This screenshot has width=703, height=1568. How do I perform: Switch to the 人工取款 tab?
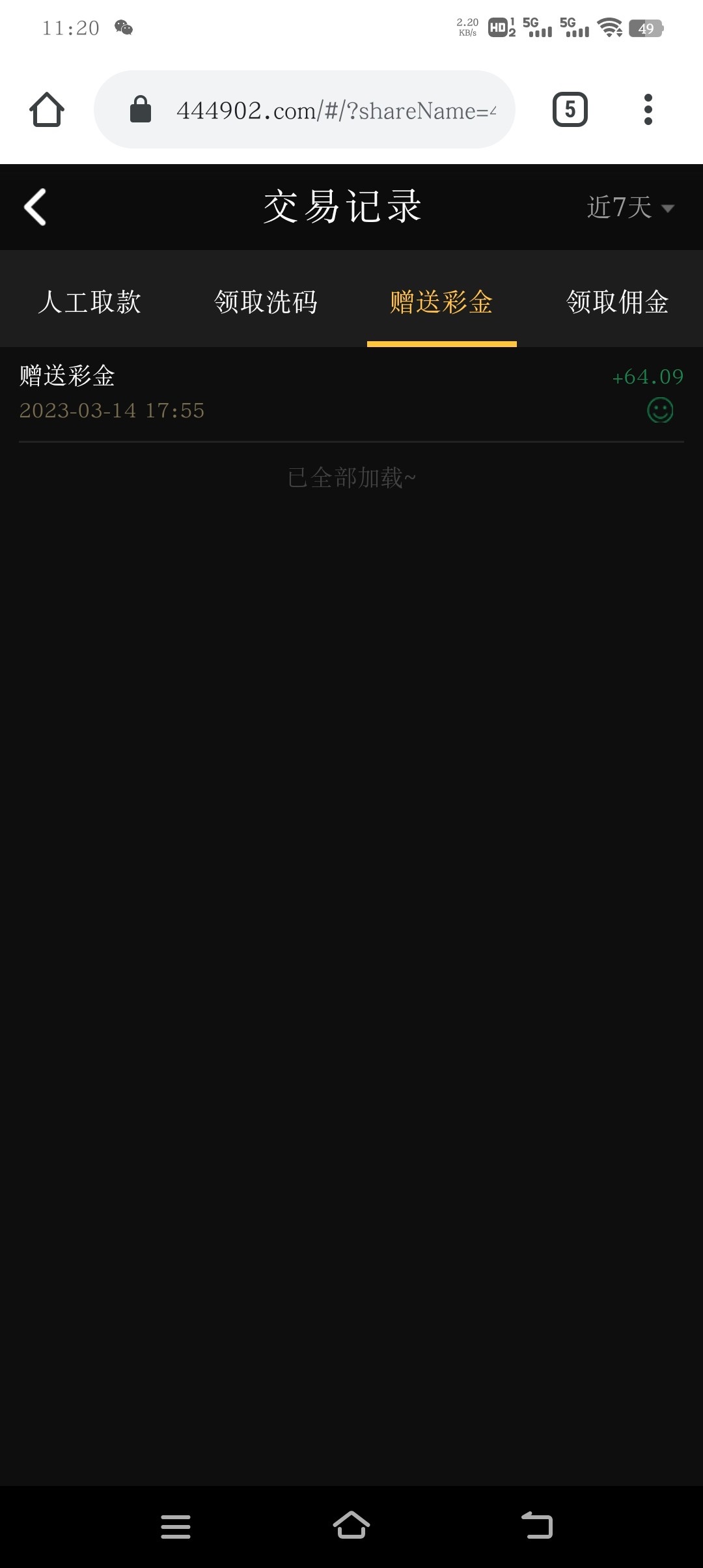click(x=90, y=302)
